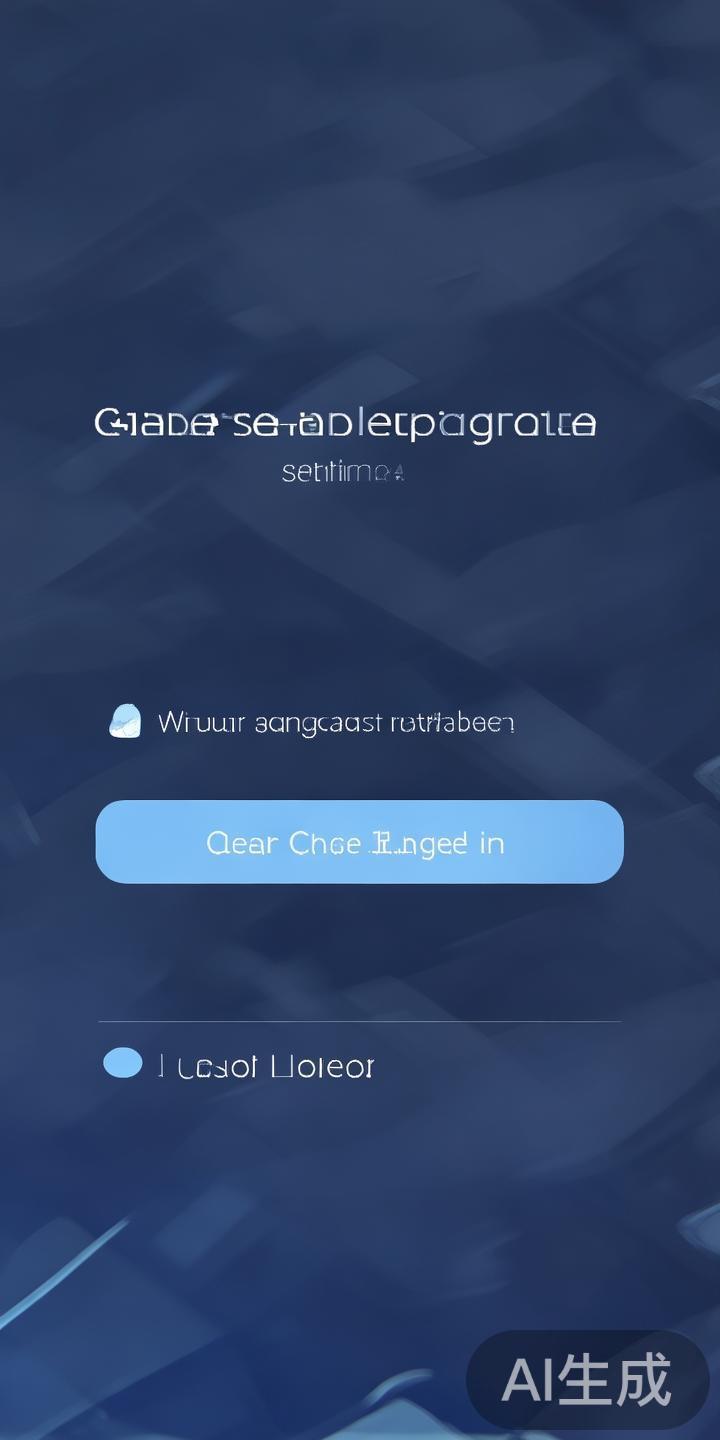Expand the account row labeled 'Whuur aangcaast rutifabeen'
This screenshot has height=1440, width=720.
[x=336, y=721]
